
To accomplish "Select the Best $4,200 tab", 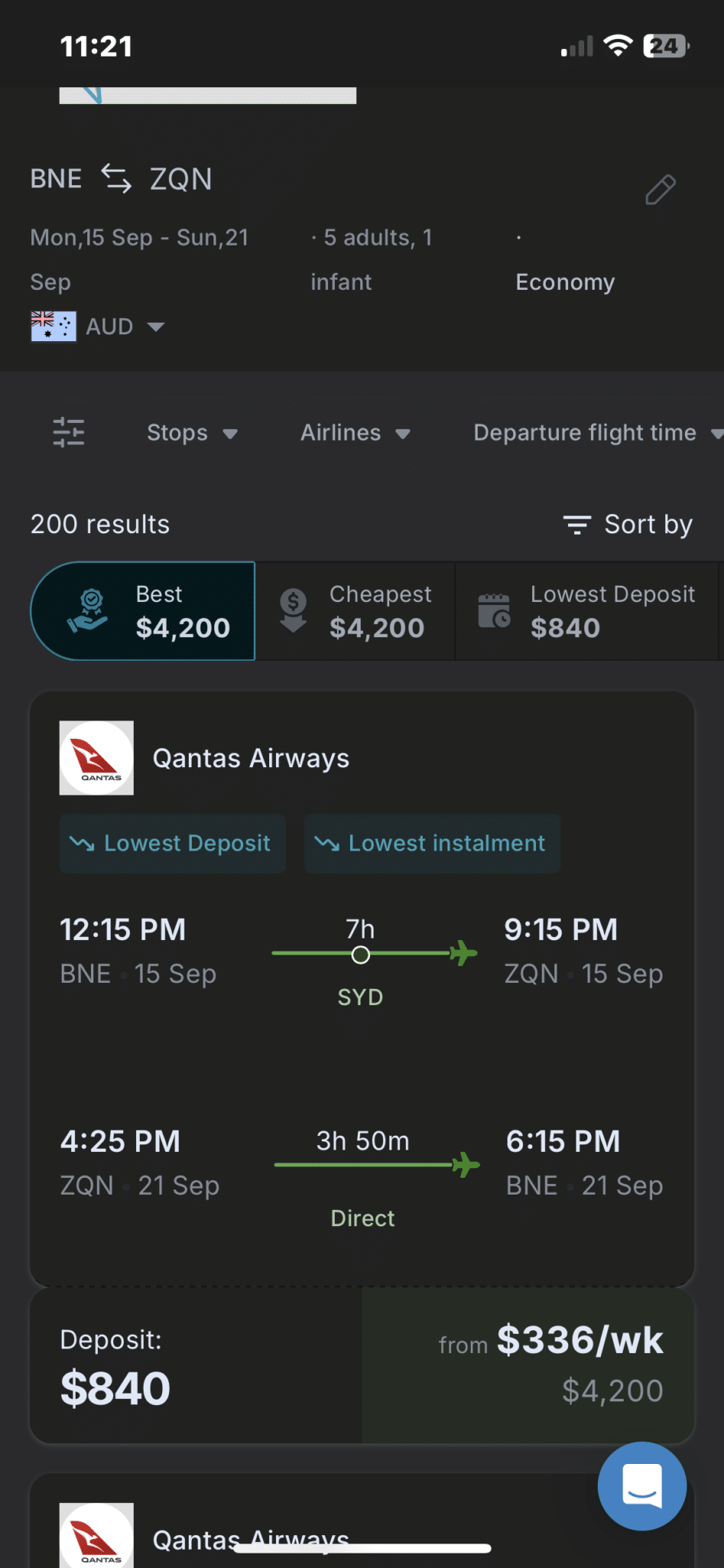I will coord(143,611).
